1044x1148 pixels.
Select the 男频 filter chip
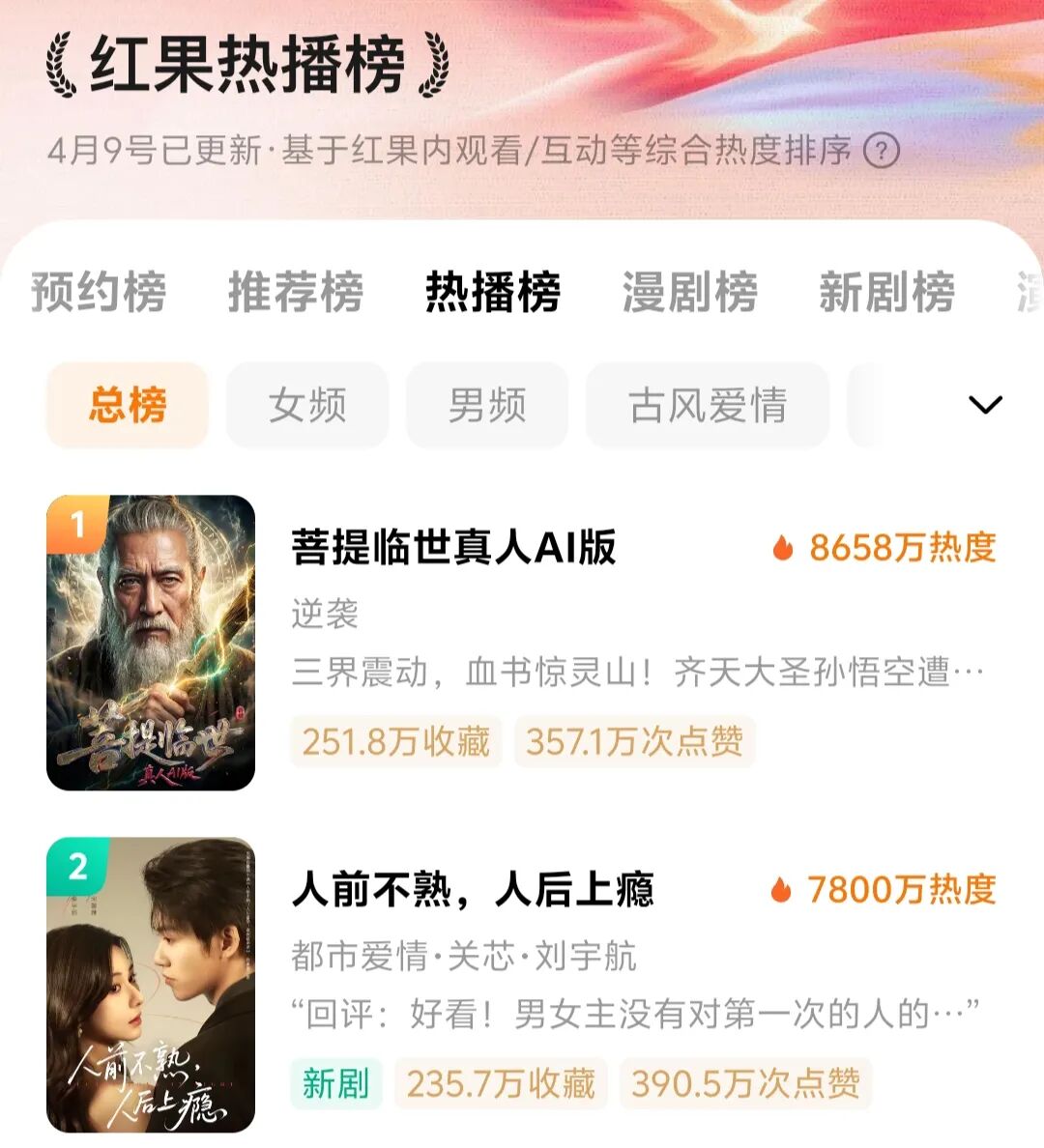tap(486, 406)
